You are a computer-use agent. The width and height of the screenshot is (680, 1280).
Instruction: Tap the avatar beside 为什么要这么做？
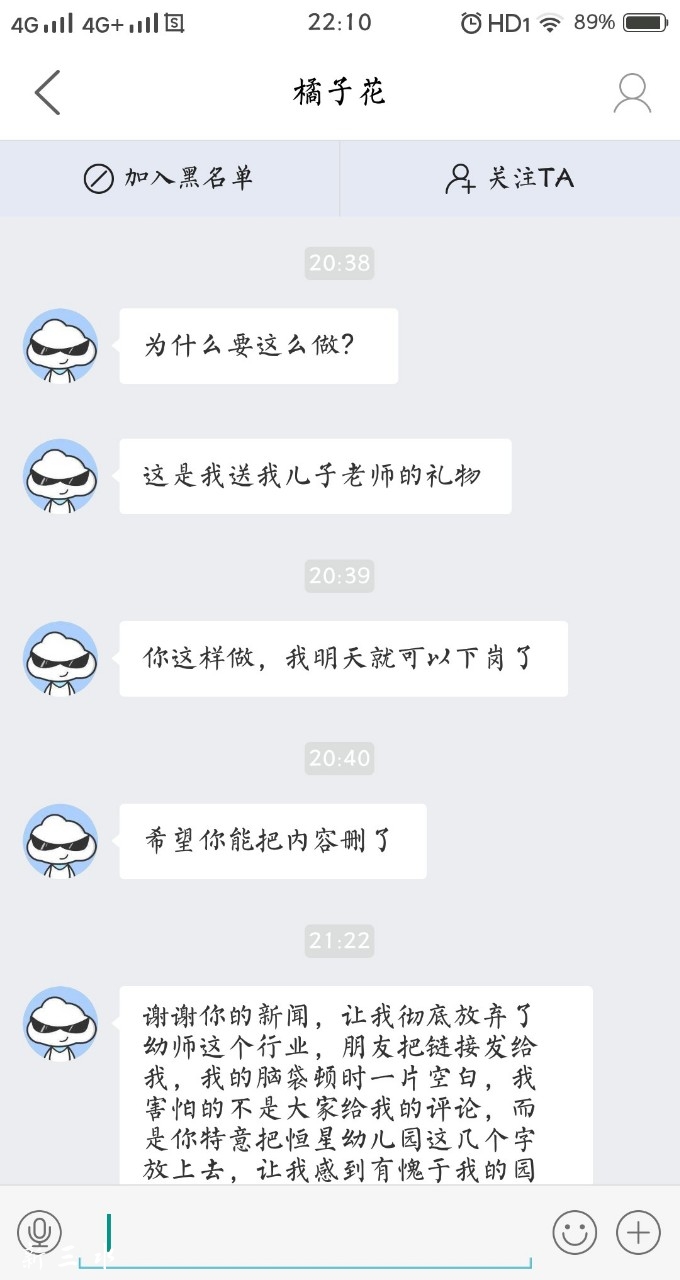coord(60,346)
